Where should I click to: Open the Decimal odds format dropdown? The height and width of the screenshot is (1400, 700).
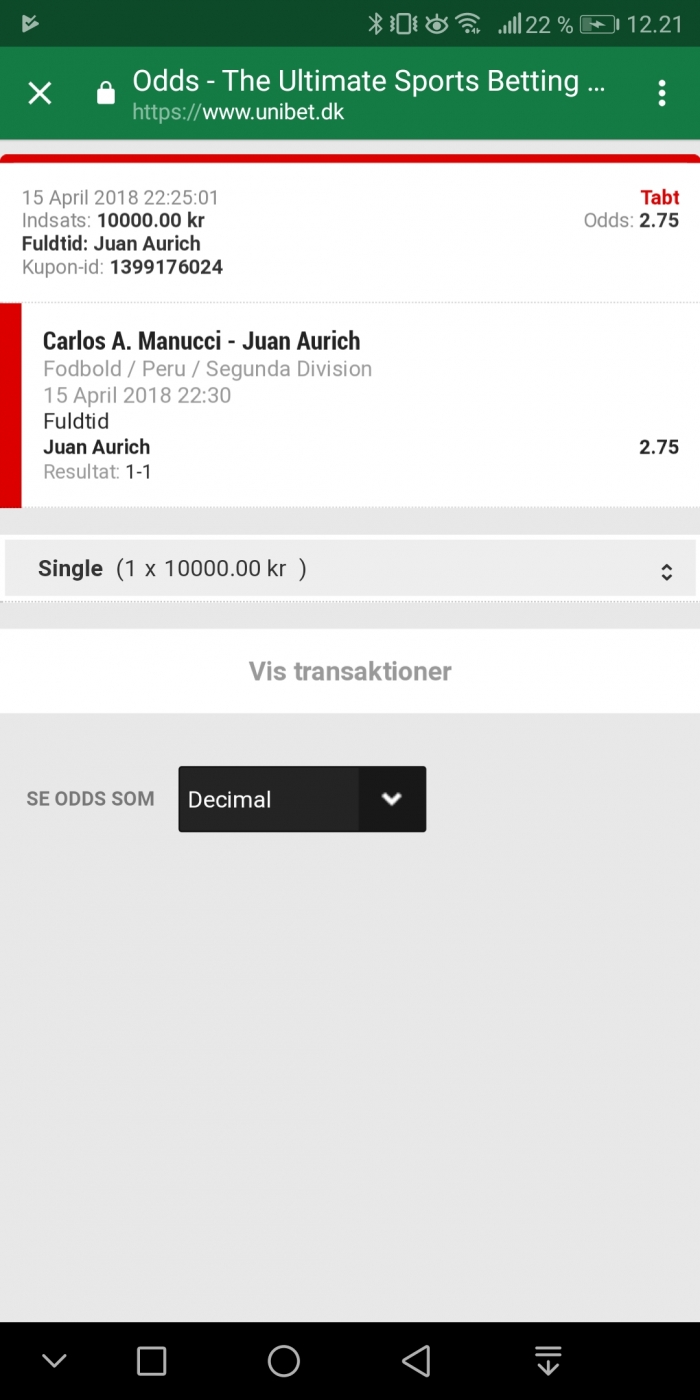[302, 799]
